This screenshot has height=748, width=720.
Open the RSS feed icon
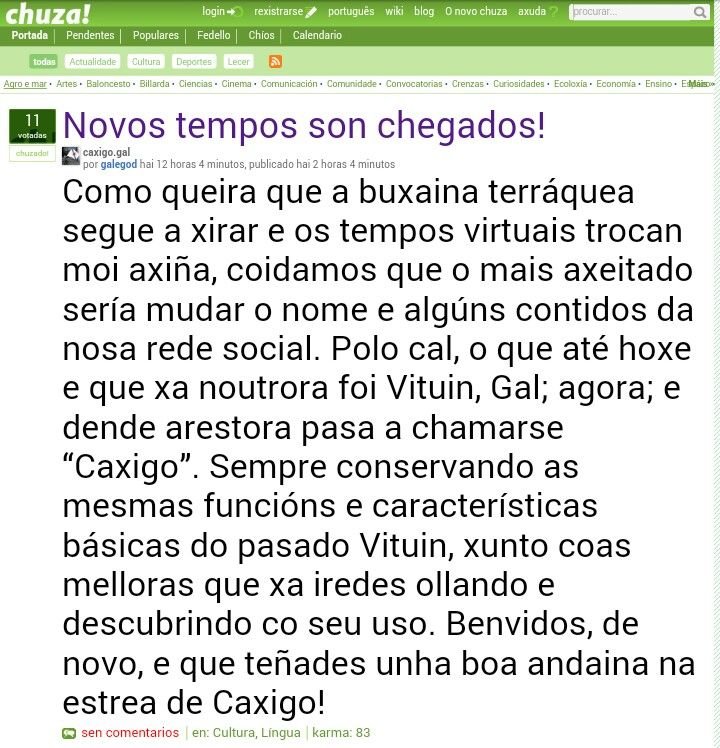[x=275, y=62]
